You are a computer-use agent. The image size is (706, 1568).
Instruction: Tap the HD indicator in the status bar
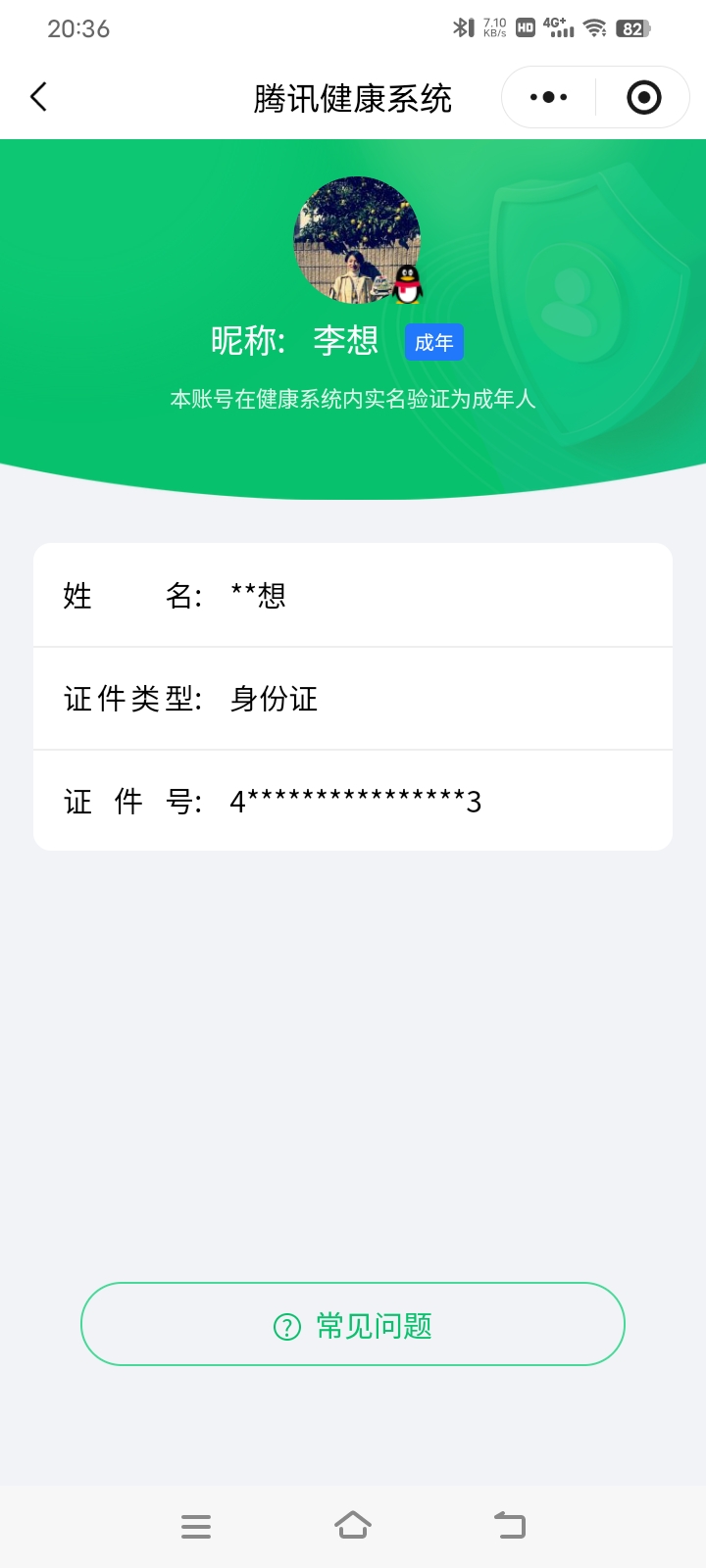(524, 27)
